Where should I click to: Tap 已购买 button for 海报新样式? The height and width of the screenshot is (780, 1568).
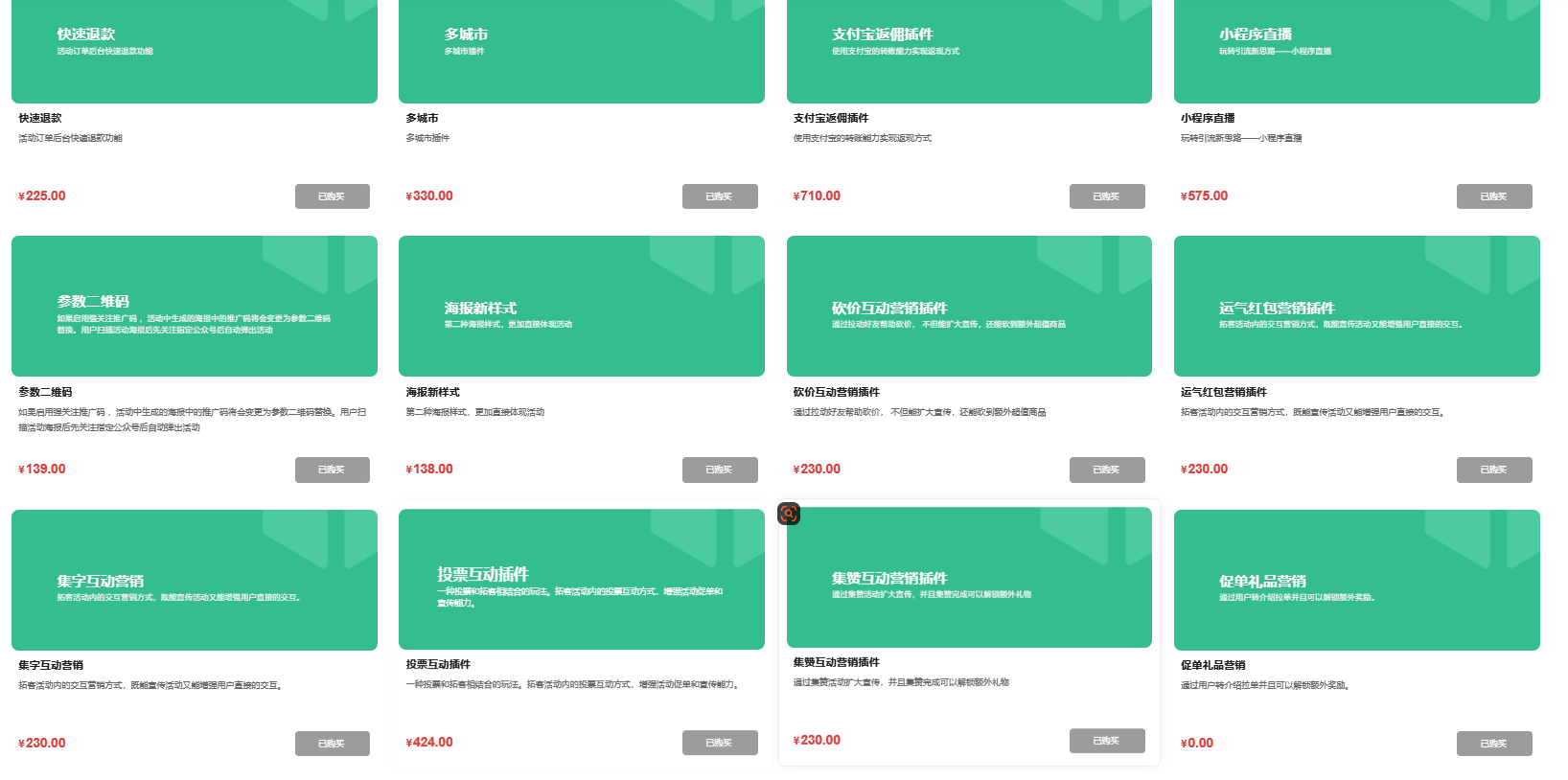719,470
